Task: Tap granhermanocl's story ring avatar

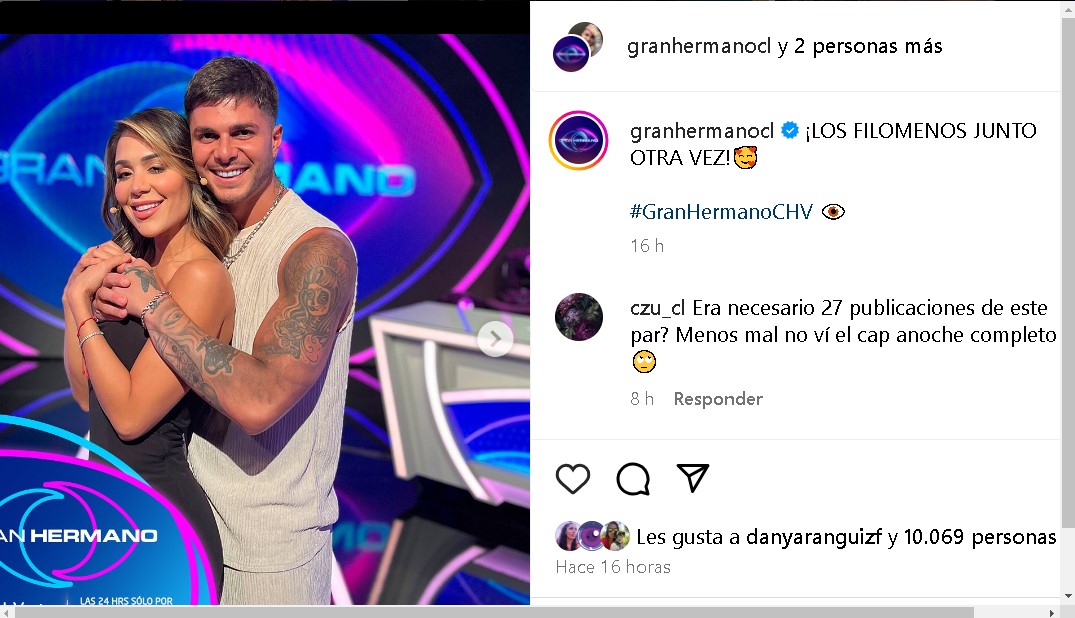Action: click(579, 140)
